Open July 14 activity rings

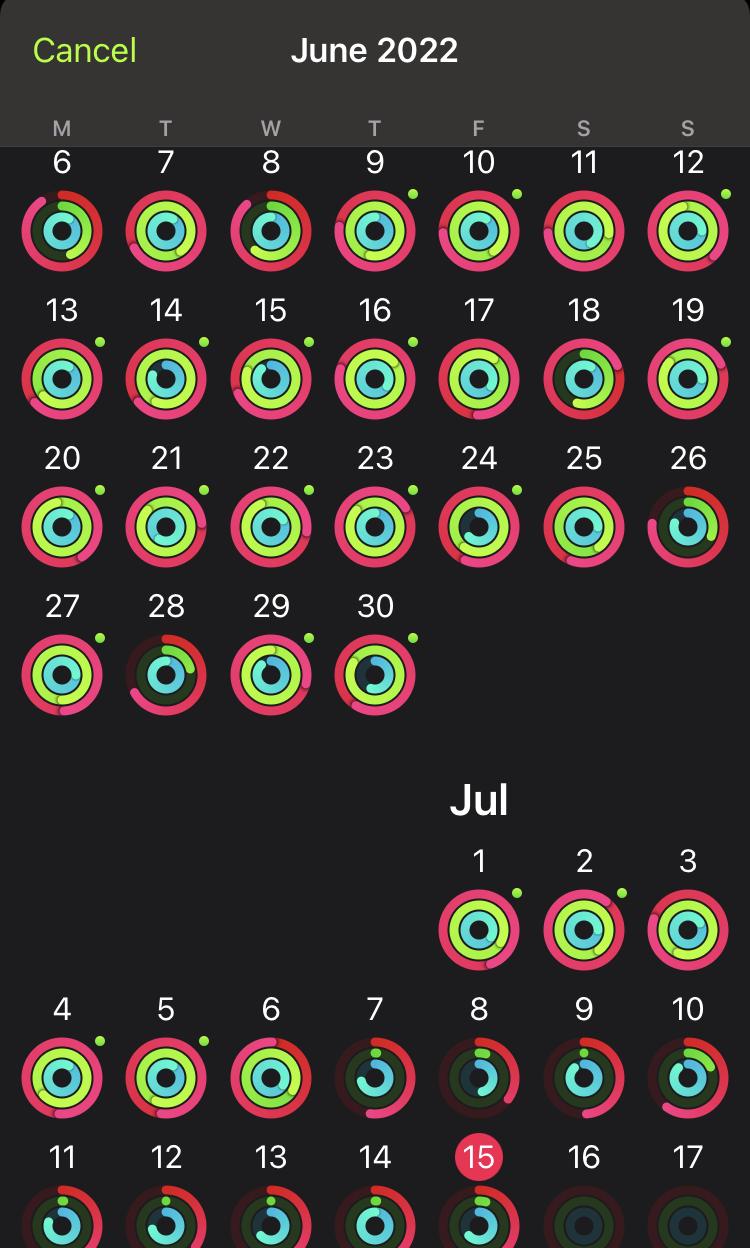pos(375,1220)
